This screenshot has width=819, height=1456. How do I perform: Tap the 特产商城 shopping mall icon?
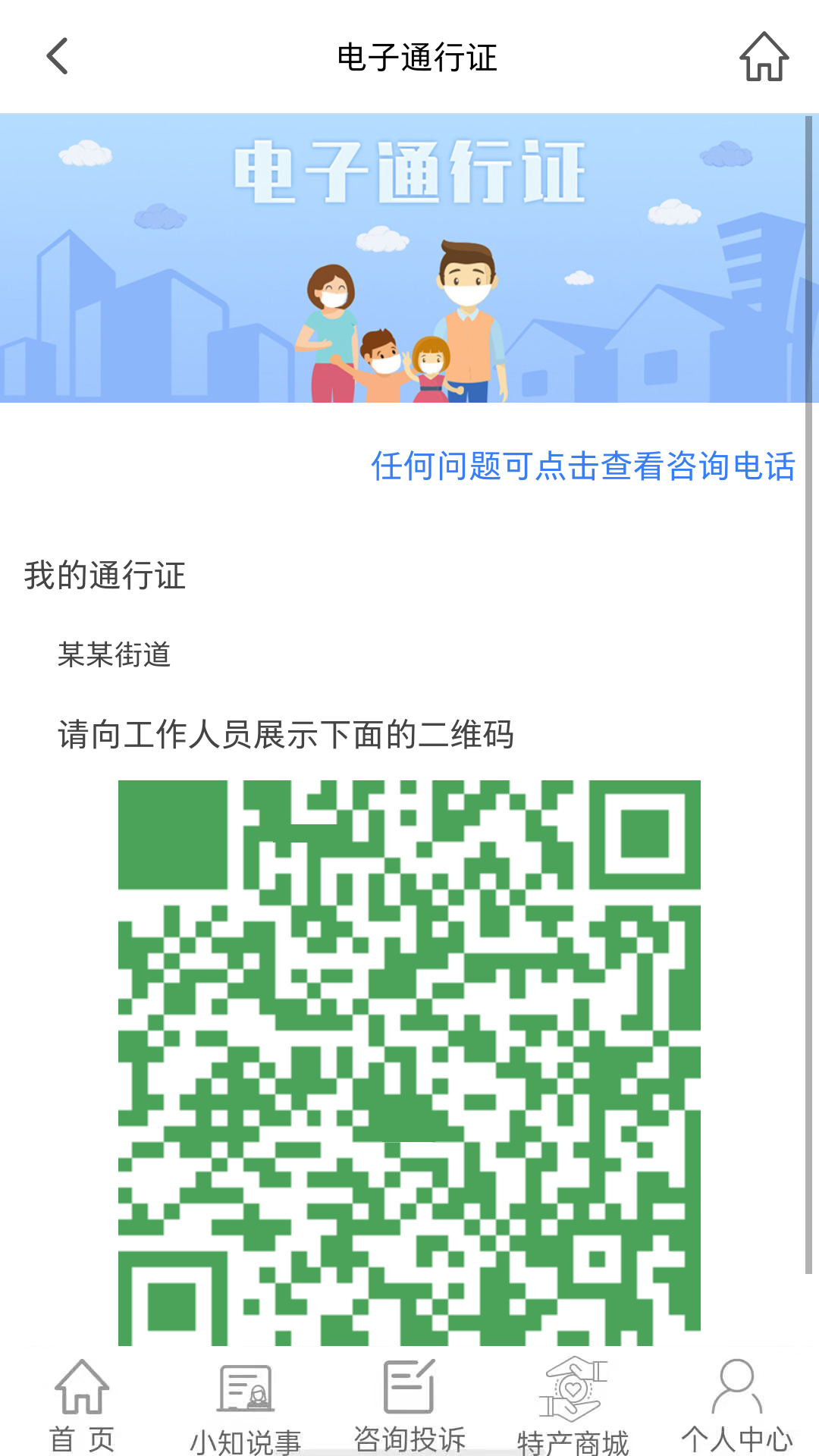pos(573,1388)
